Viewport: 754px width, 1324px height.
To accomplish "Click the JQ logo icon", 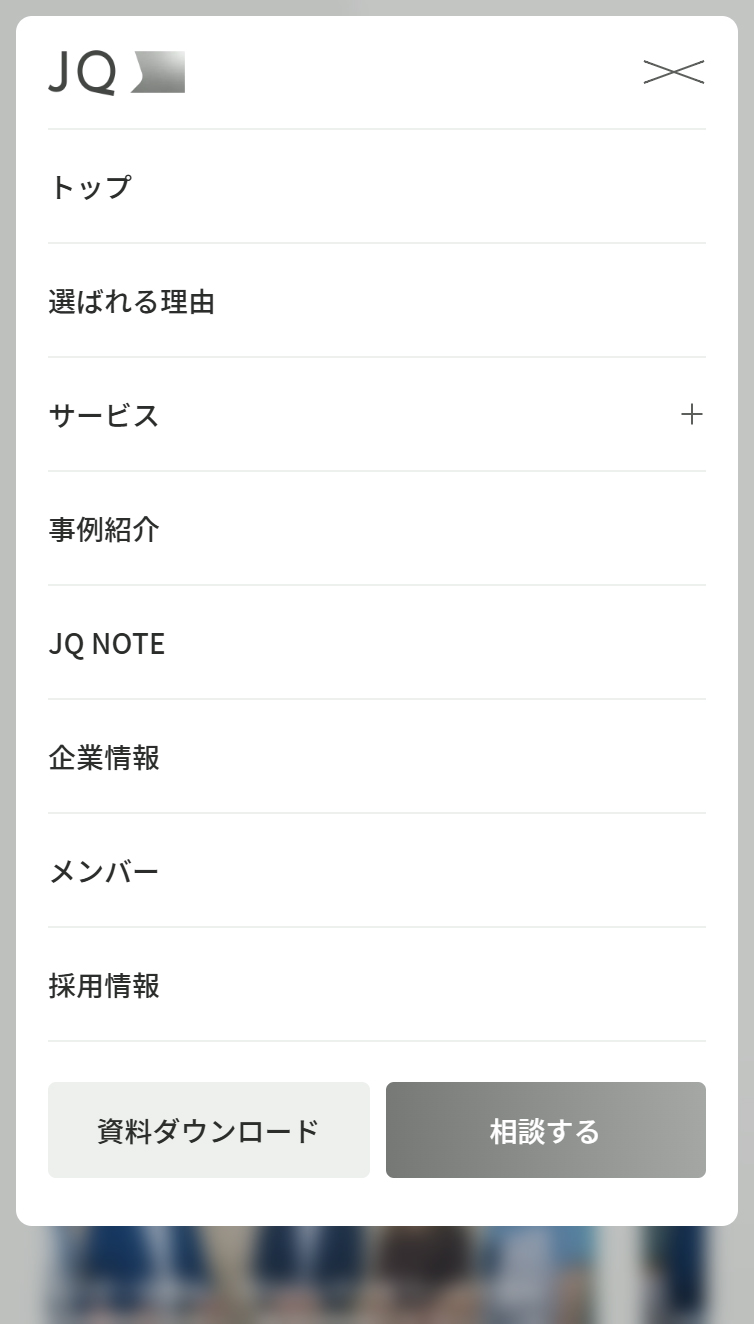I will pyautogui.click(x=115, y=71).
